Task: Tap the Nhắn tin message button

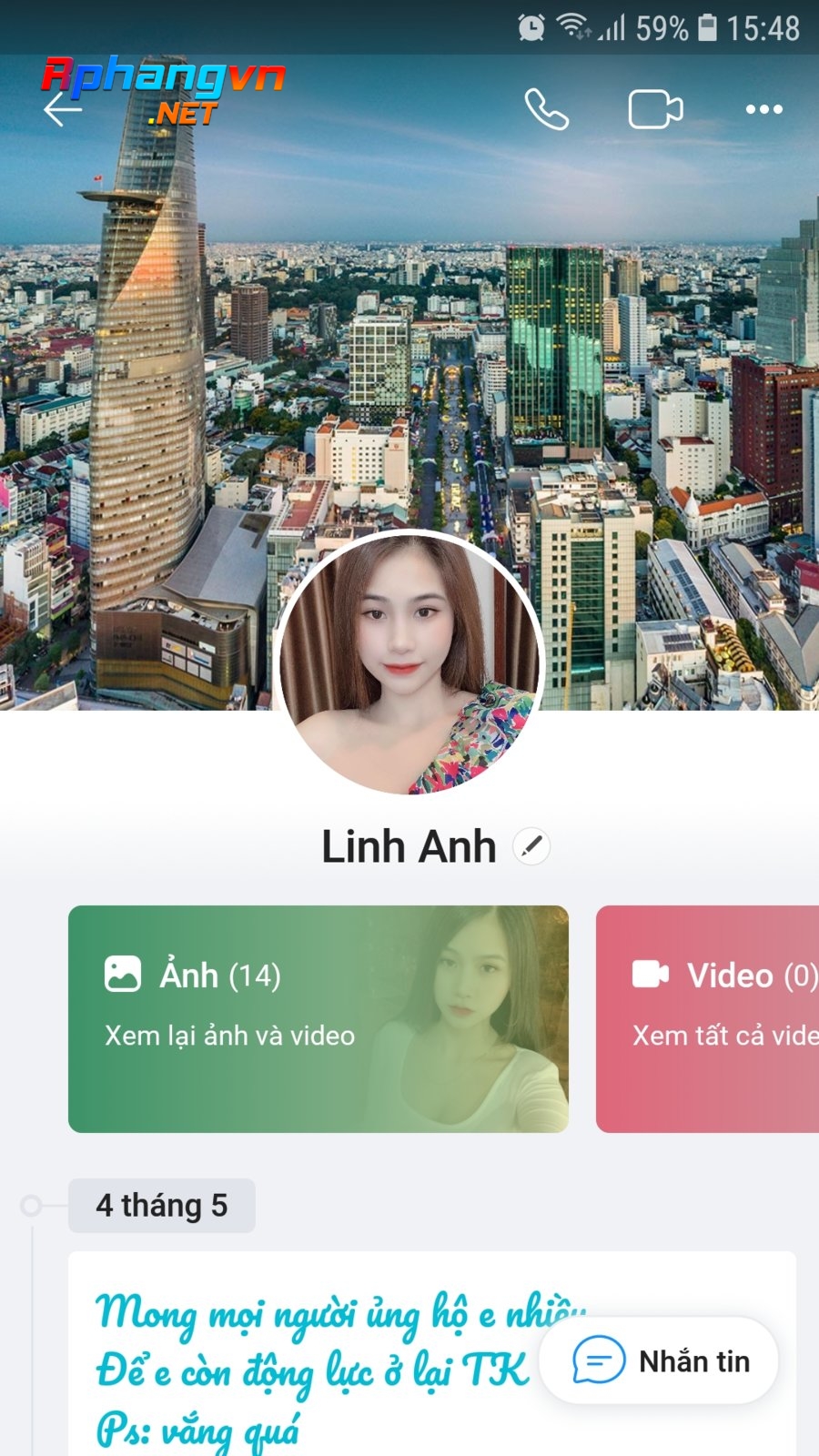Action: [659, 1361]
